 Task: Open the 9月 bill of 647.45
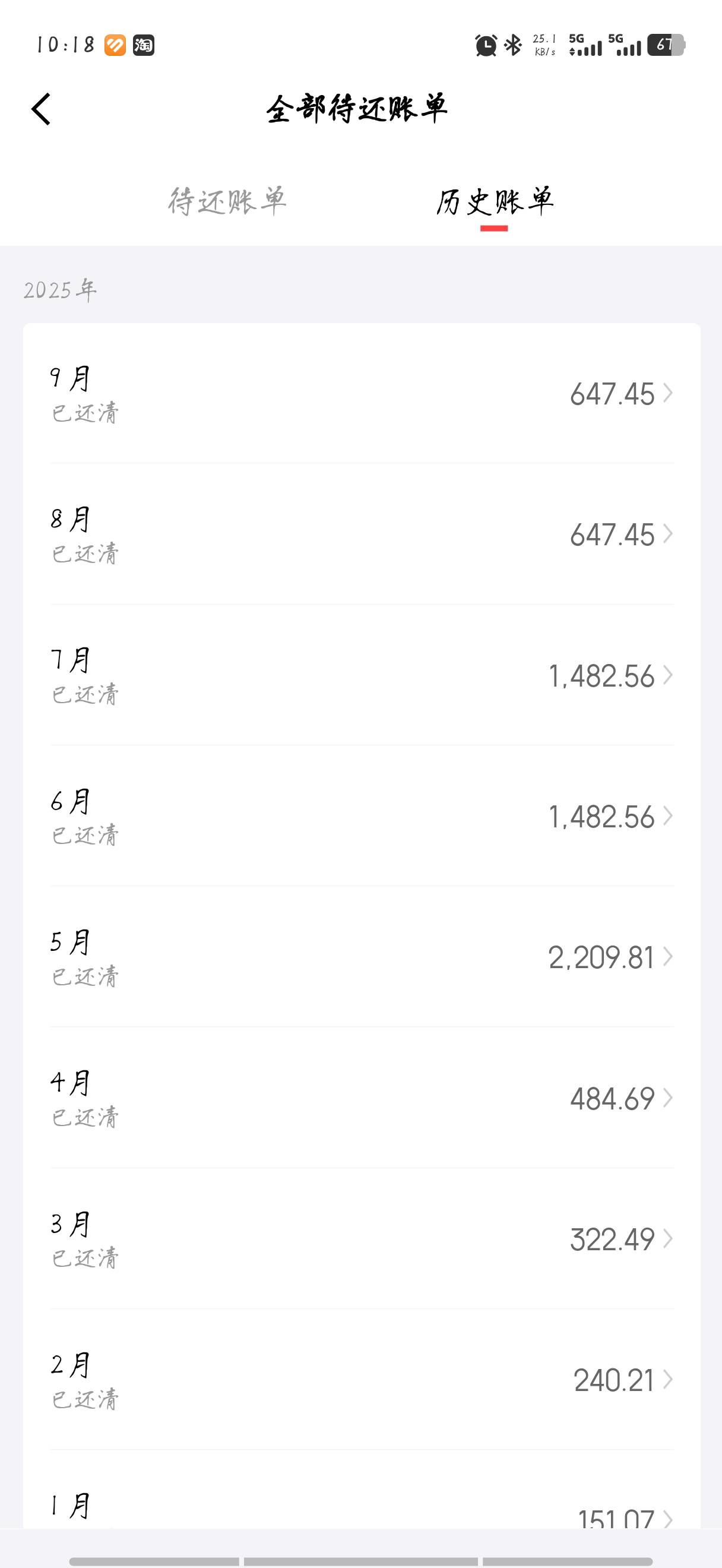click(x=362, y=393)
